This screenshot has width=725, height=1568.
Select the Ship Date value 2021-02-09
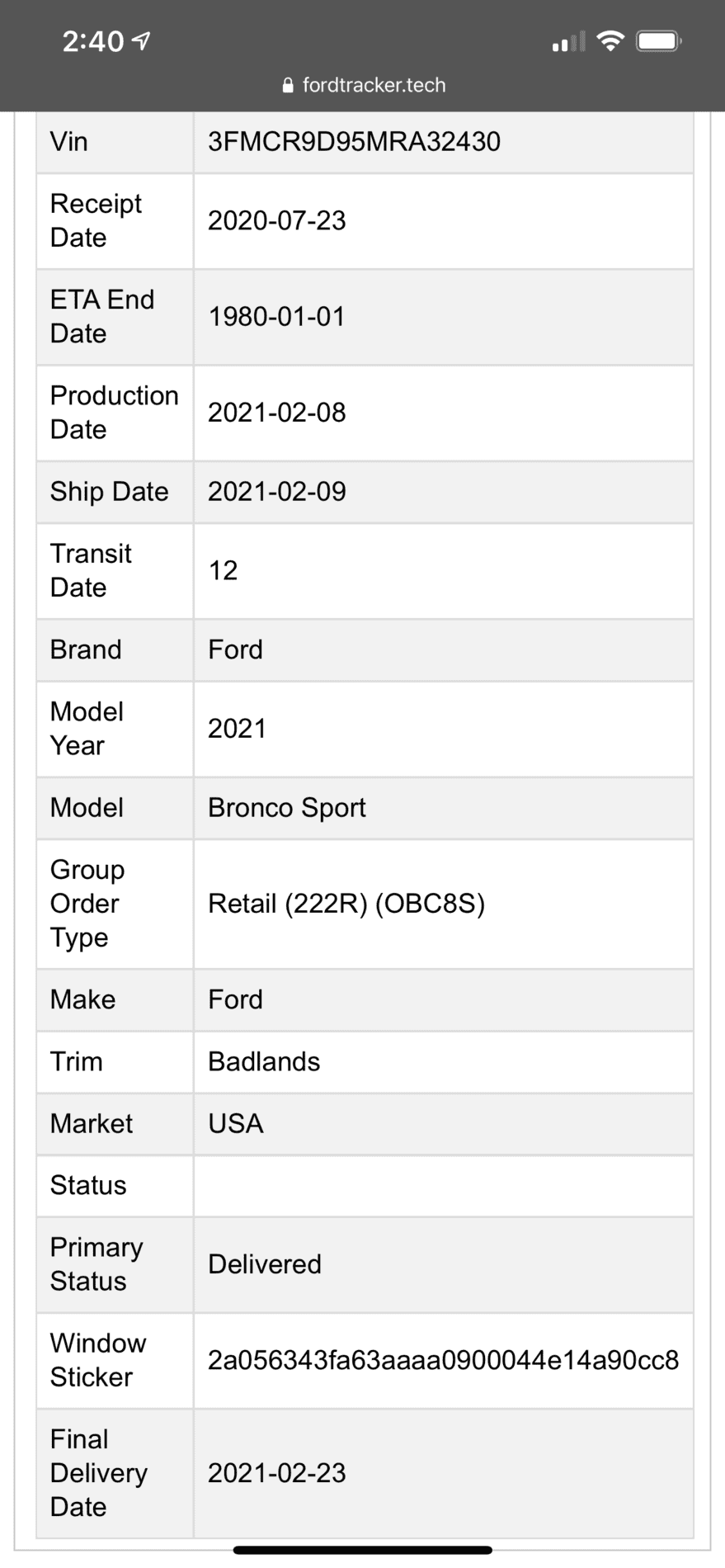(x=278, y=492)
